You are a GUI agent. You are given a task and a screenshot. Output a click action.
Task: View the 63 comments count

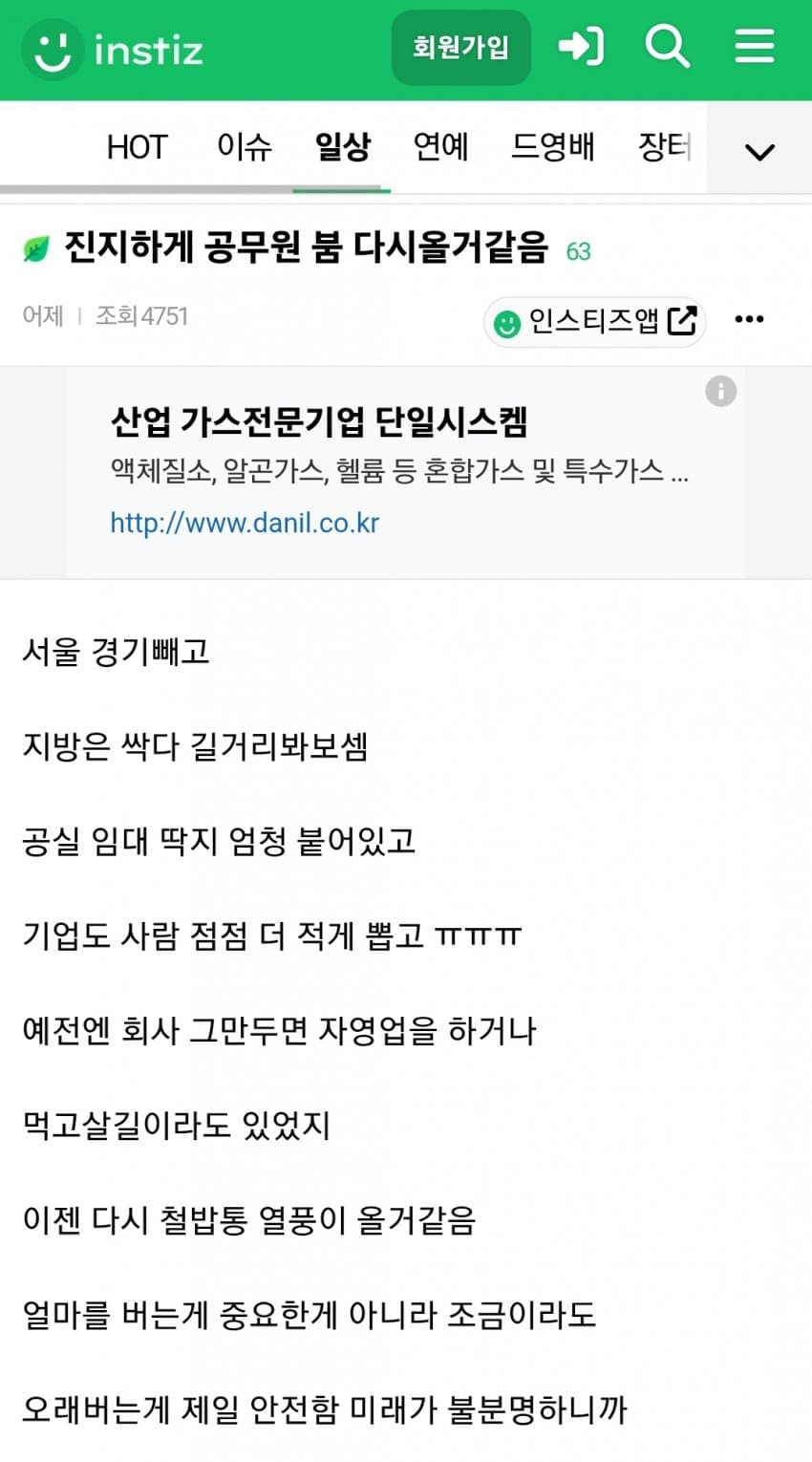pyautogui.click(x=578, y=252)
